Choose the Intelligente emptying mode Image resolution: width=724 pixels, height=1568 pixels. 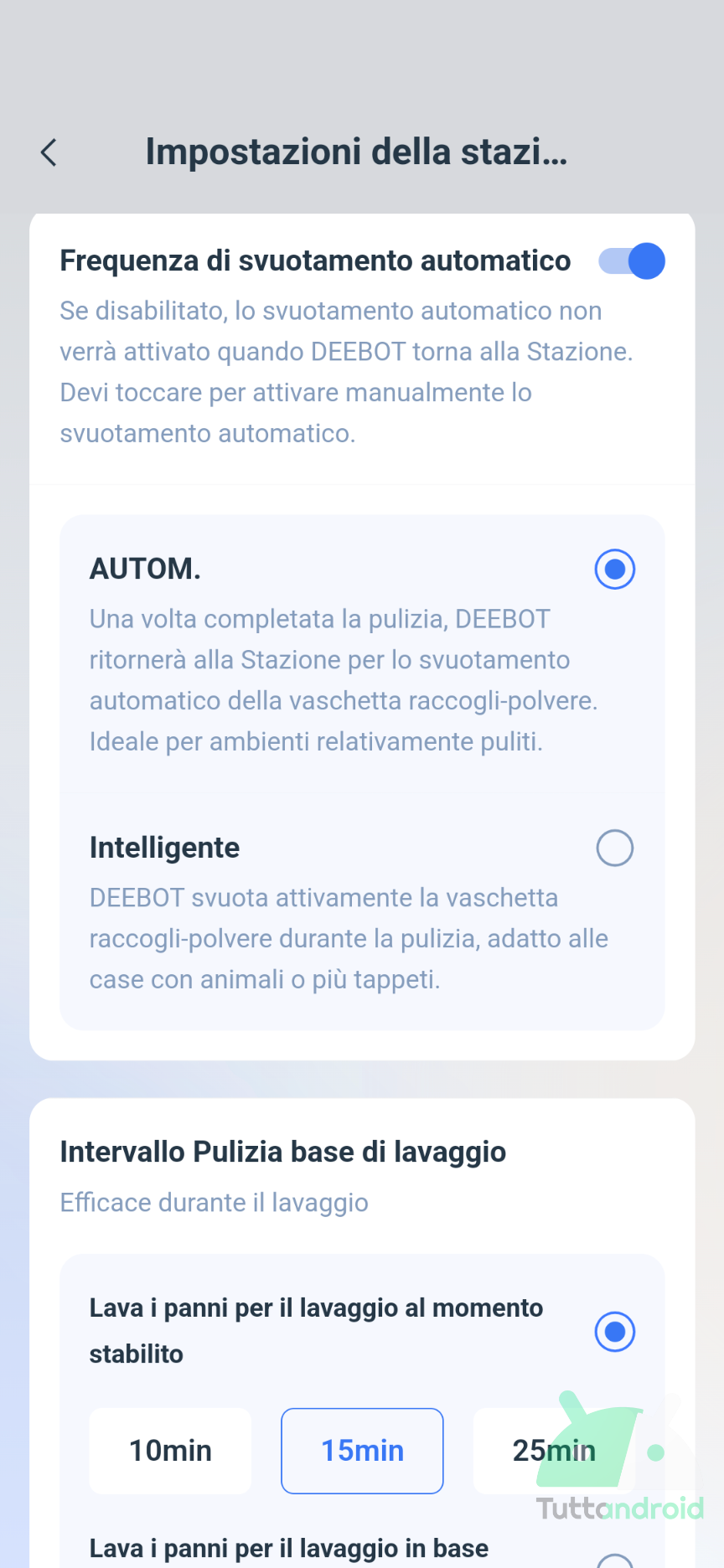[615, 848]
